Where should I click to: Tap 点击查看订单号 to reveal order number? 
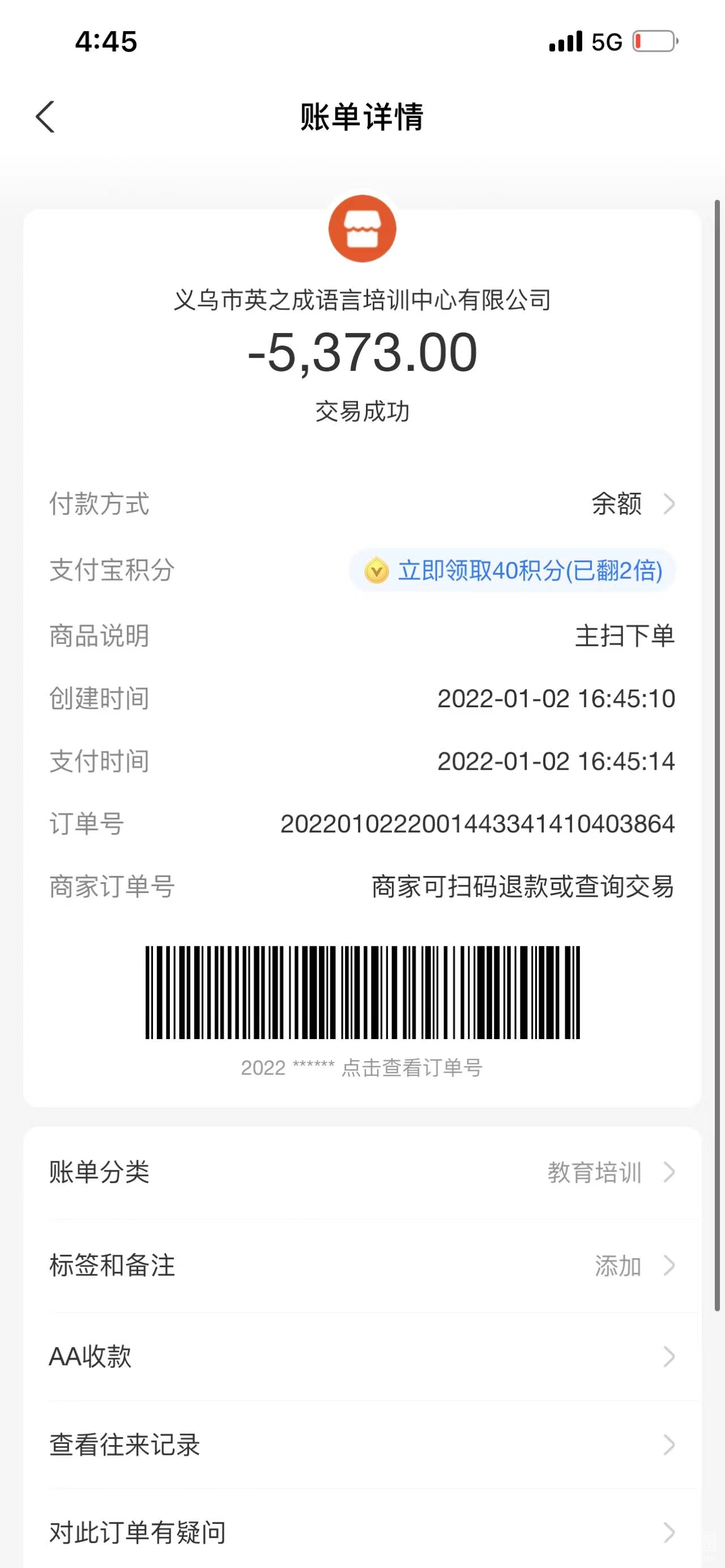[x=412, y=1067]
